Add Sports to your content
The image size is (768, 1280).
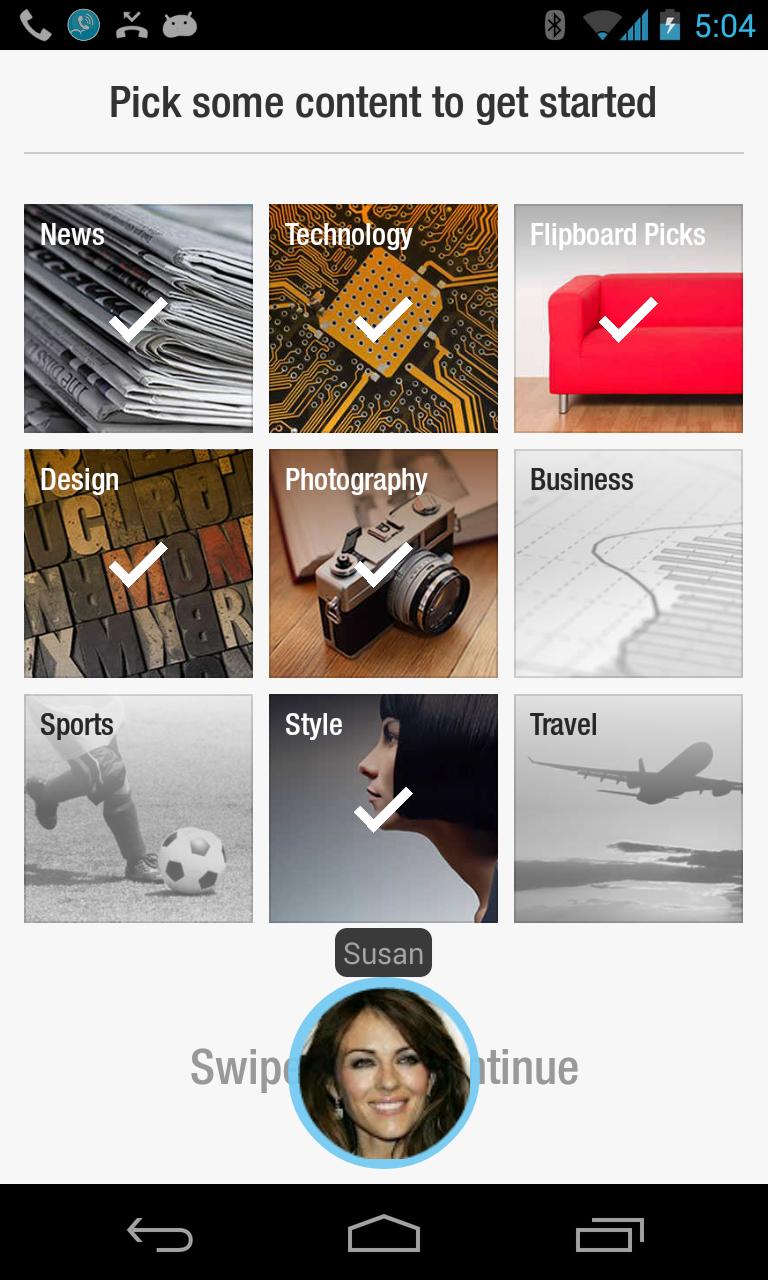tap(138, 808)
